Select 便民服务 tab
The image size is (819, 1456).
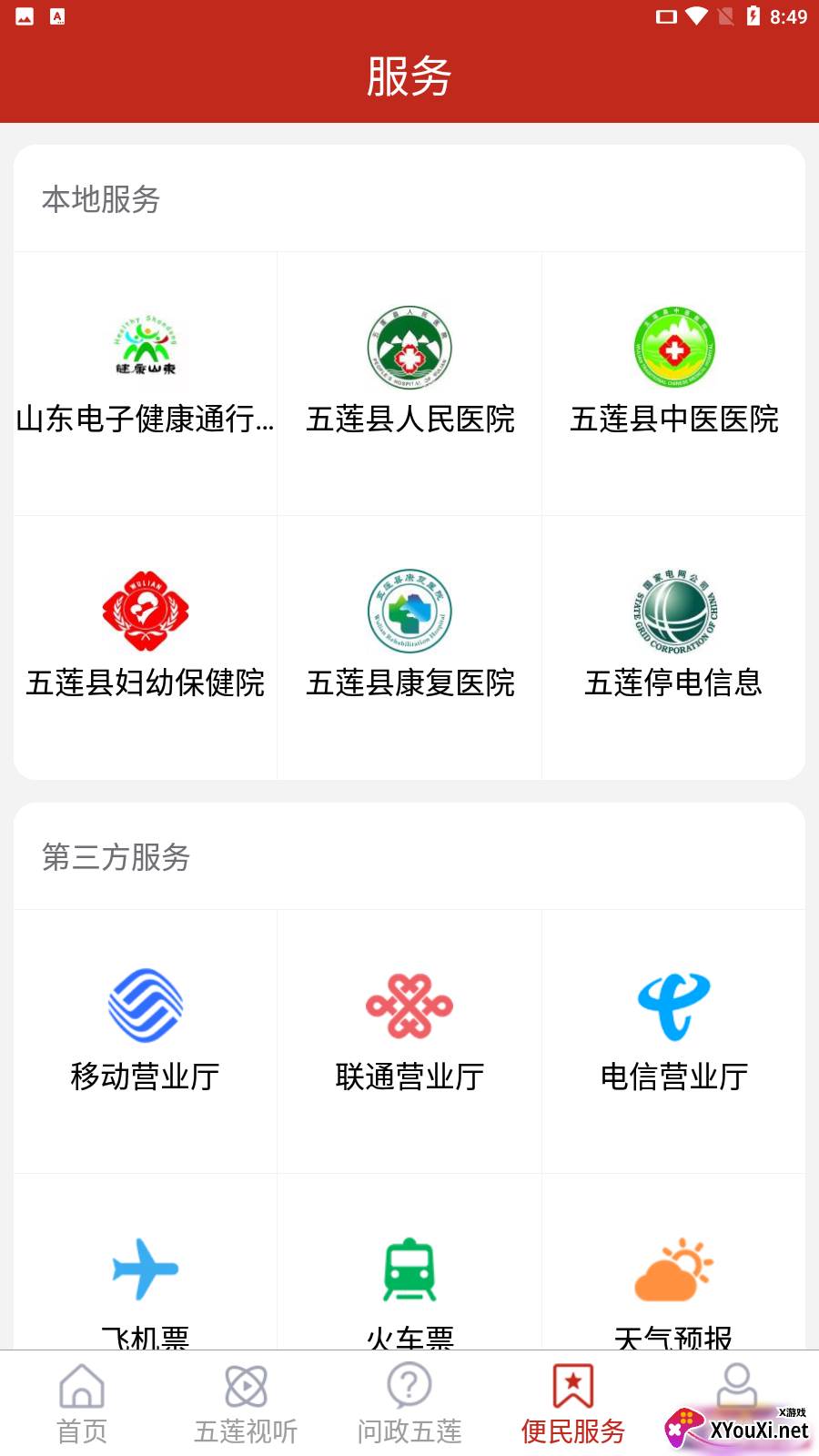pos(573,1404)
